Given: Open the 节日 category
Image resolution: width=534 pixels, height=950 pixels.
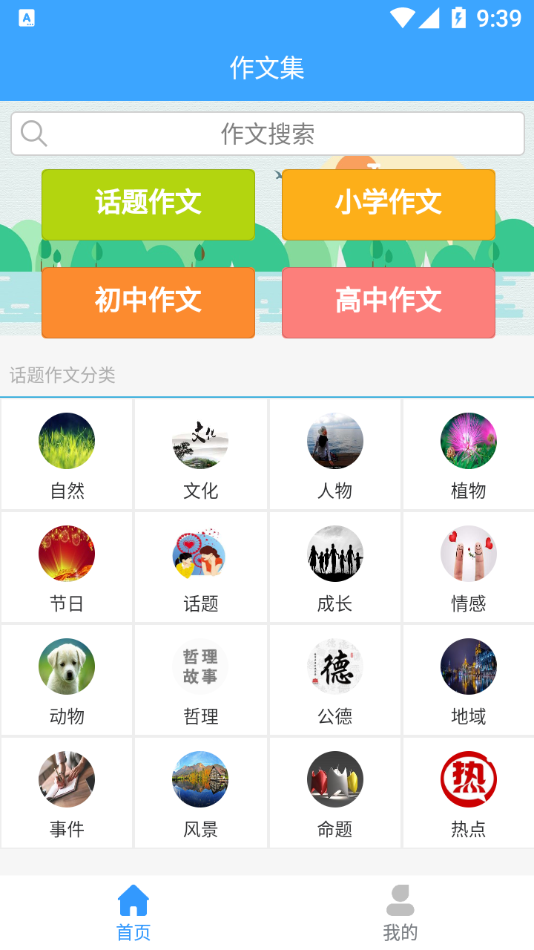Looking at the screenshot, I should point(67,567).
